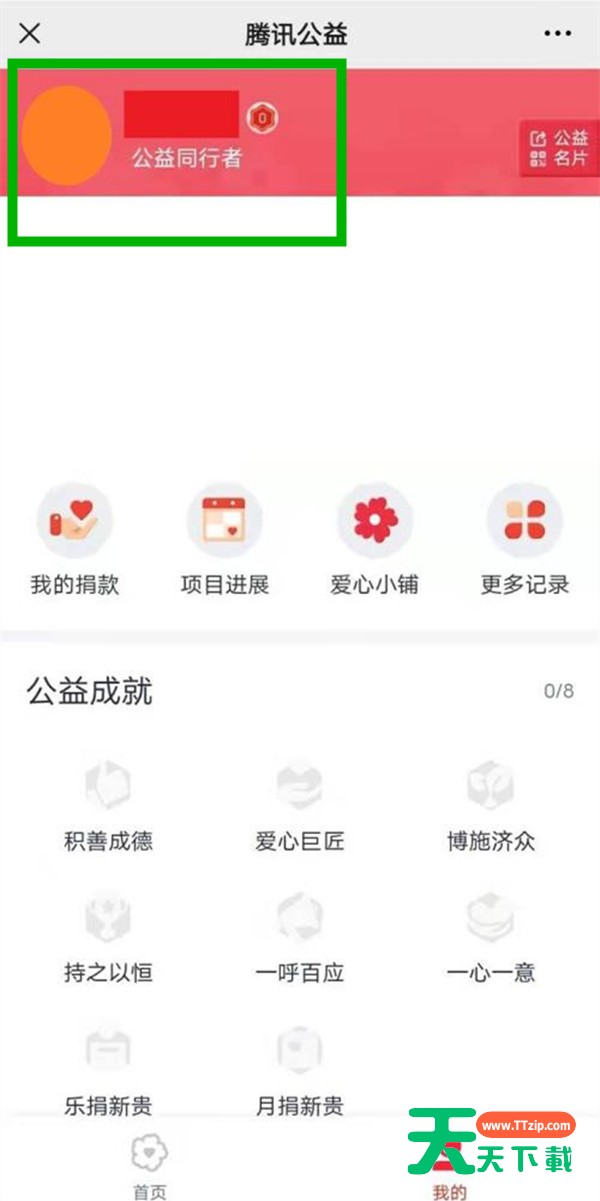Open the three-dot overflow menu
Viewport: 600px width, 1201px height.
557,33
